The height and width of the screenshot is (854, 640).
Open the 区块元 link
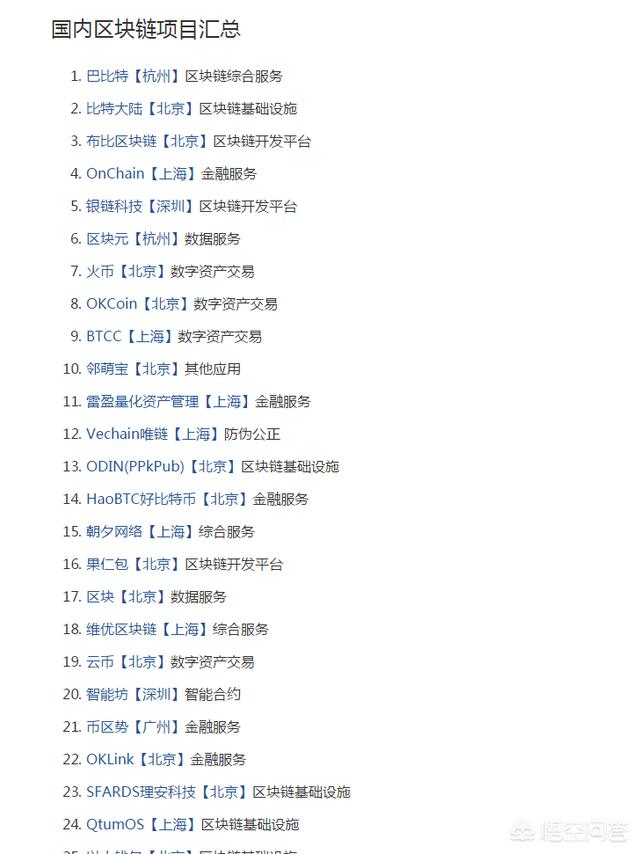[x=108, y=239]
